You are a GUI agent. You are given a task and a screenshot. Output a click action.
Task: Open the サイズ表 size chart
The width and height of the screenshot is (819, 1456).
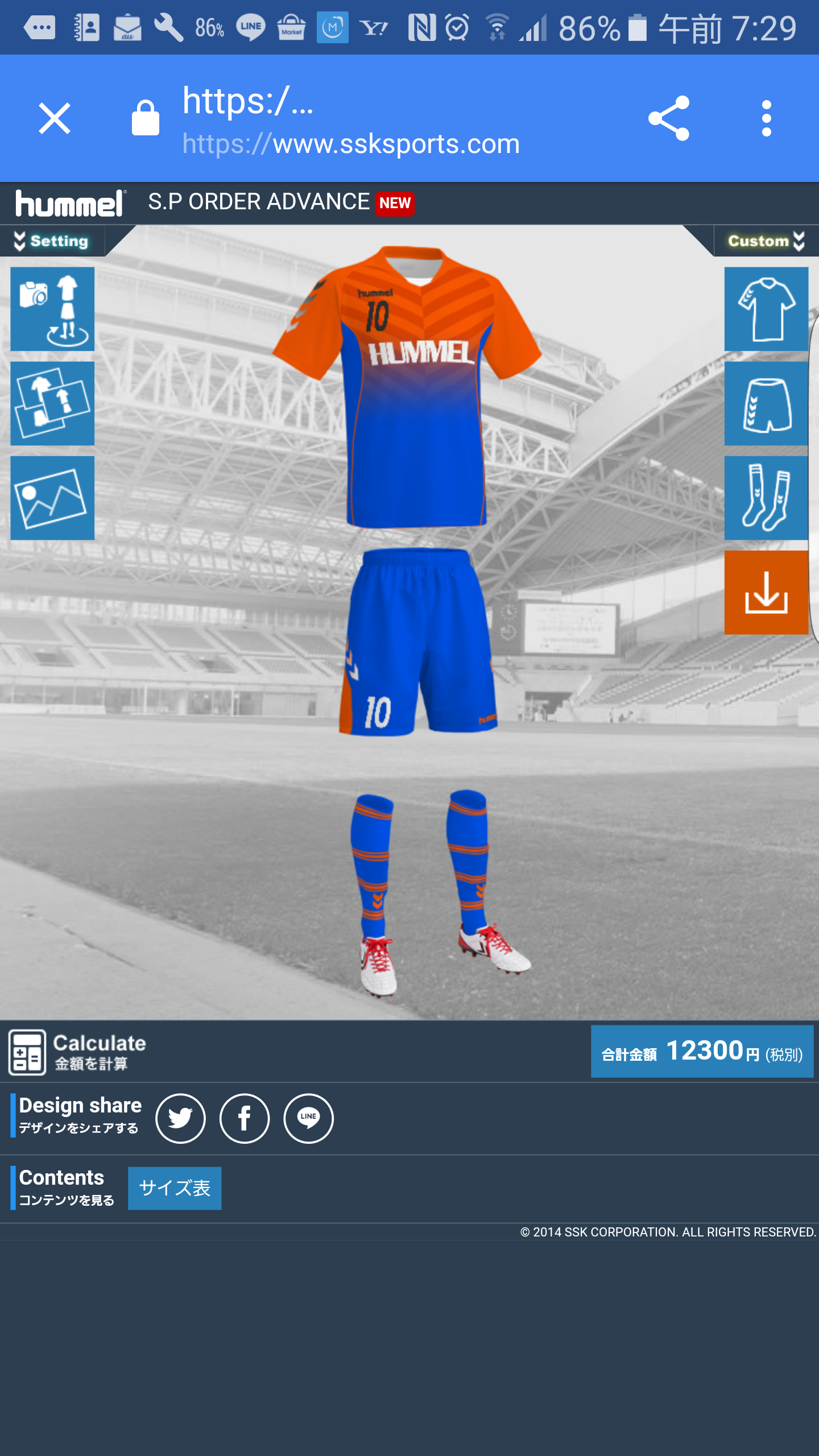[x=175, y=1188]
